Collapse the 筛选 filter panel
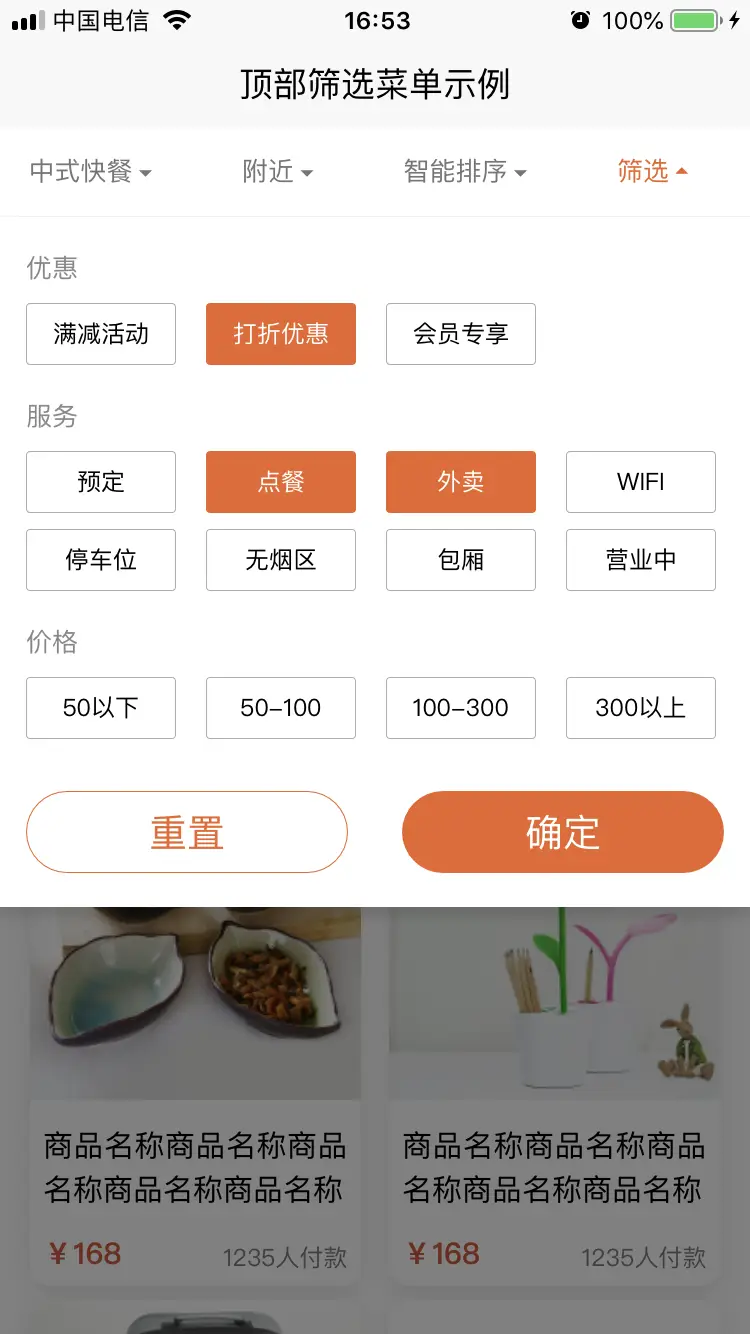 [x=653, y=172]
